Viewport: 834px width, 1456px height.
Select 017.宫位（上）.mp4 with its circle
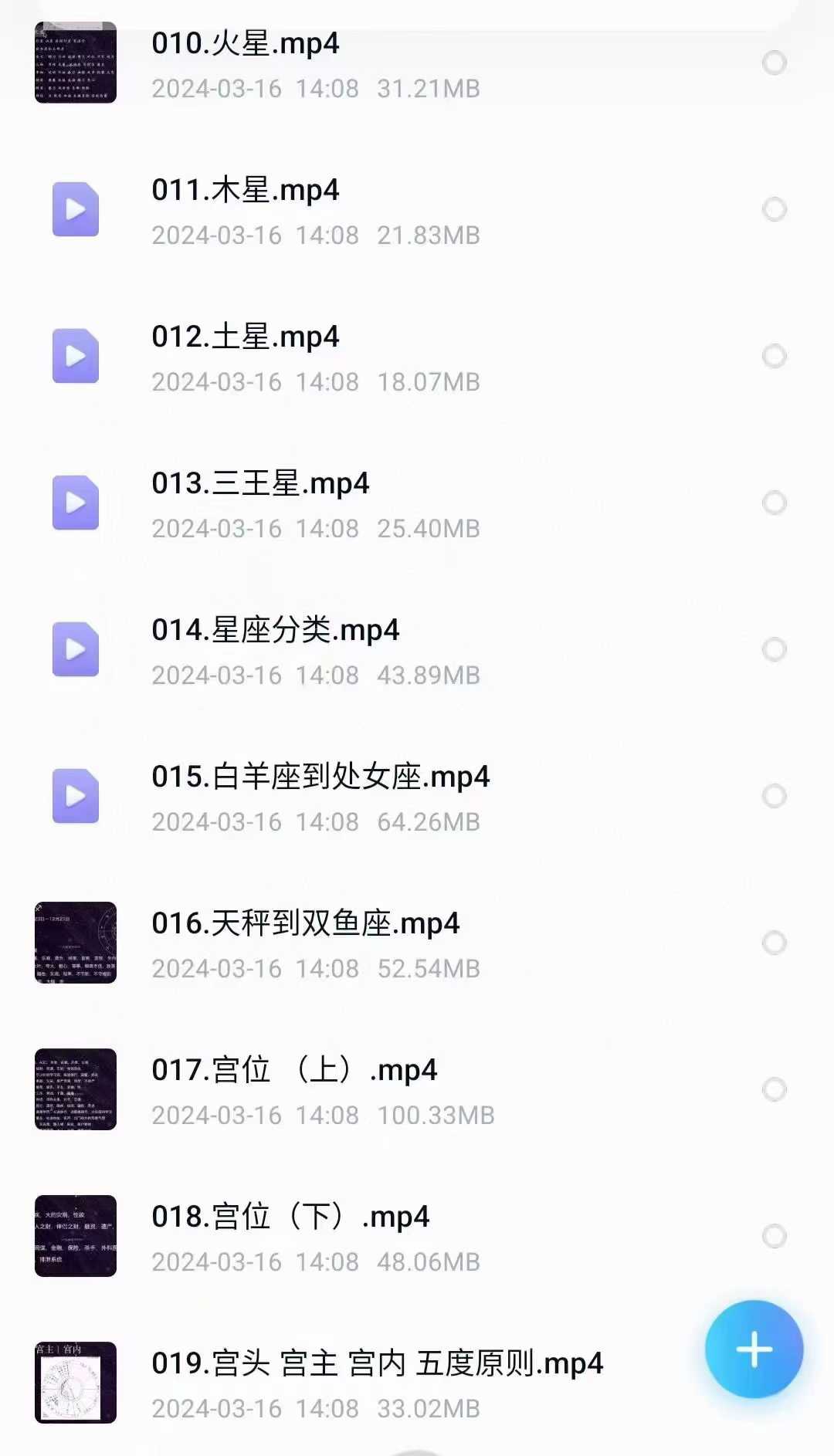(x=775, y=1089)
